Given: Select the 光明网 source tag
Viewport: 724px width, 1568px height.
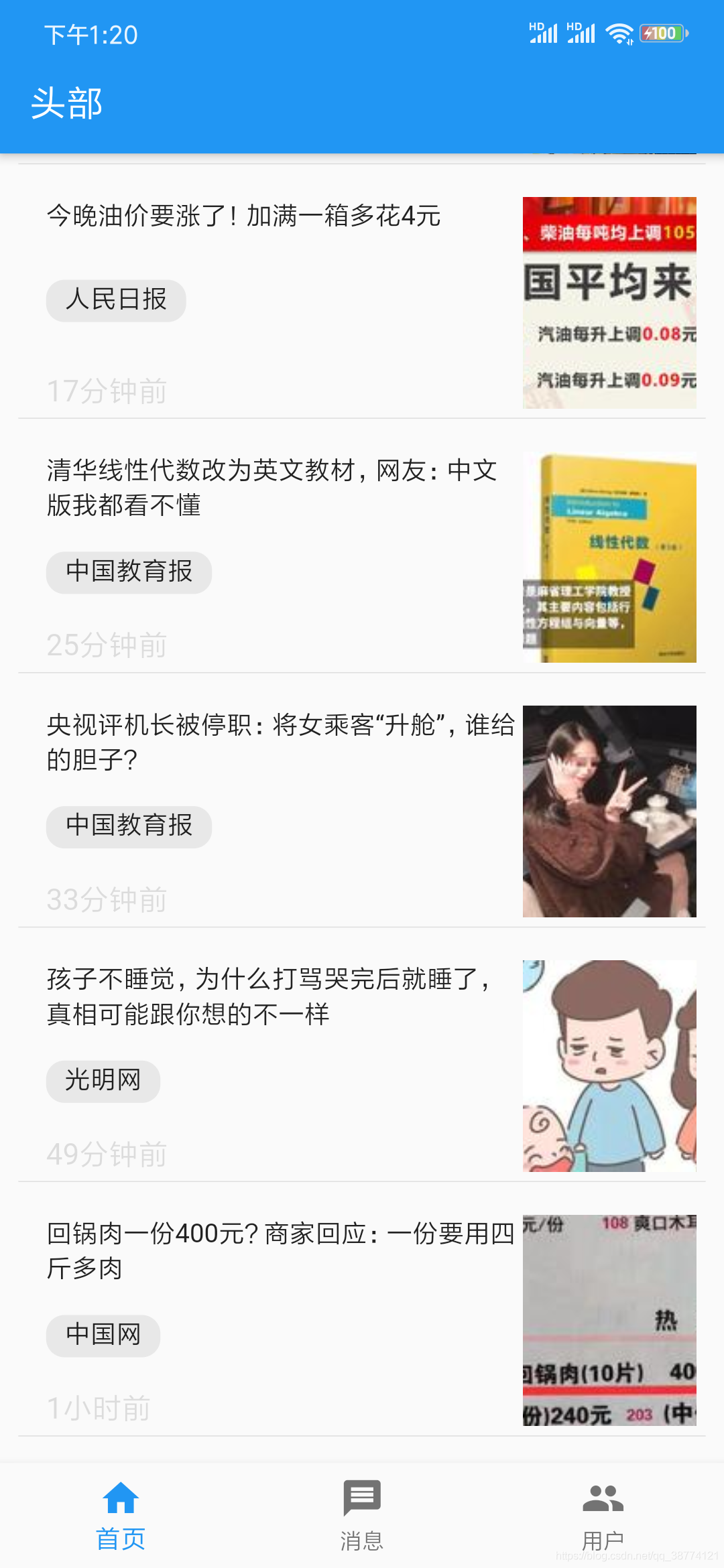Looking at the screenshot, I should pyautogui.click(x=103, y=1081).
